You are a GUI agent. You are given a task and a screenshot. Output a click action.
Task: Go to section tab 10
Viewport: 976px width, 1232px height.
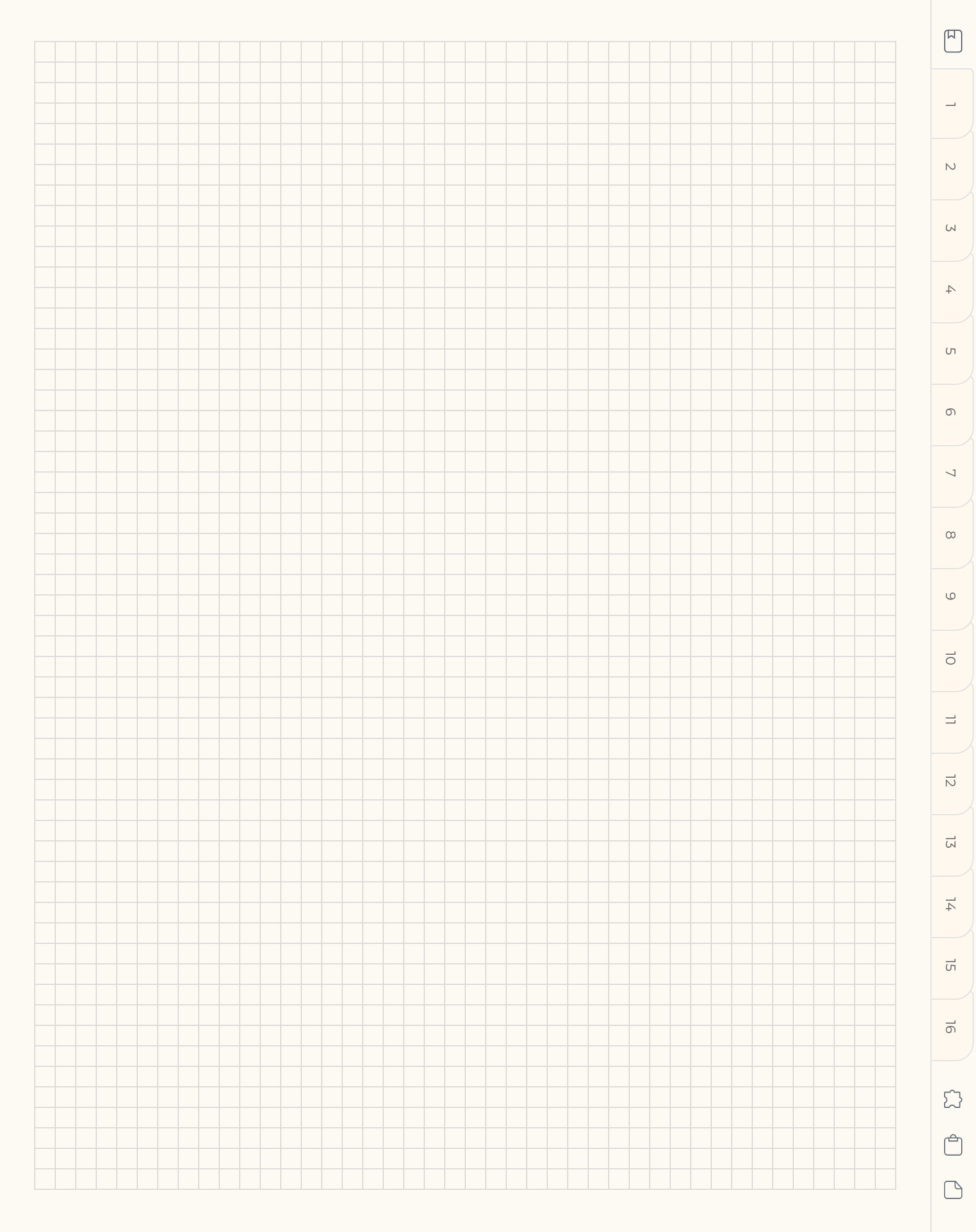tap(951, 658)
